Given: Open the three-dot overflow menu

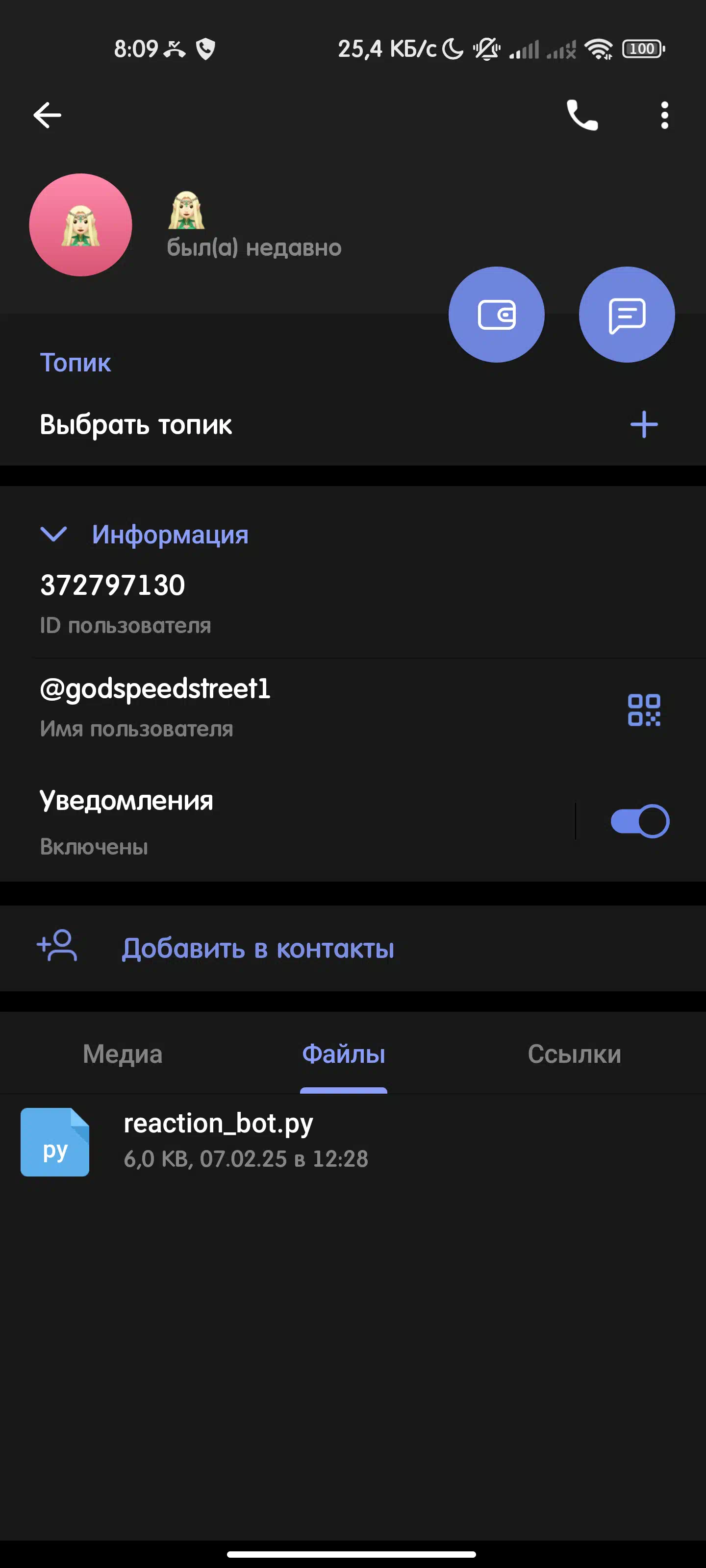Looking at the screenshot, I should pyautogui.click(x=664, y=115).
